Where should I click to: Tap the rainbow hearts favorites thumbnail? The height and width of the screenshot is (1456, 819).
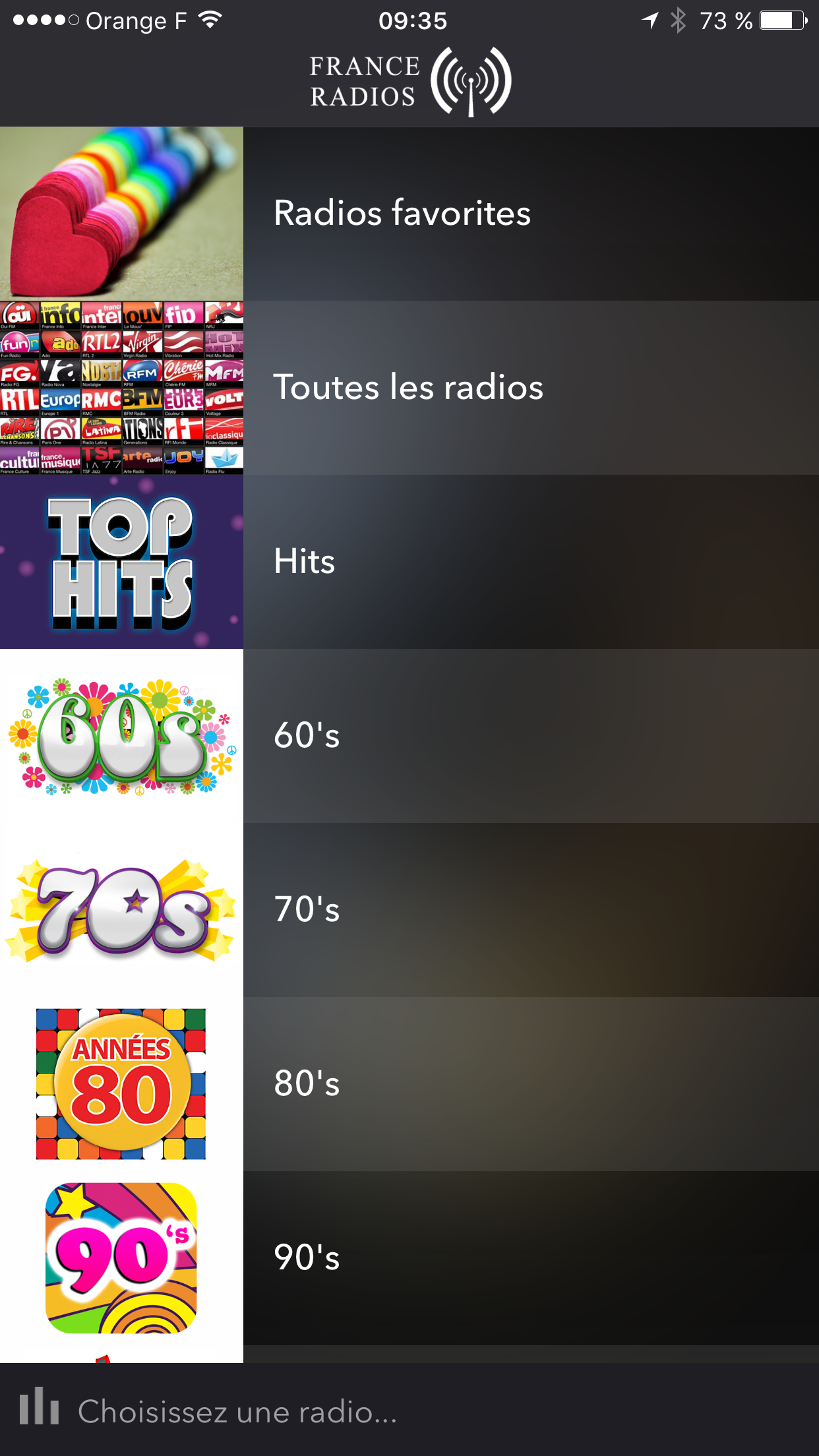[x=121, y=212]
